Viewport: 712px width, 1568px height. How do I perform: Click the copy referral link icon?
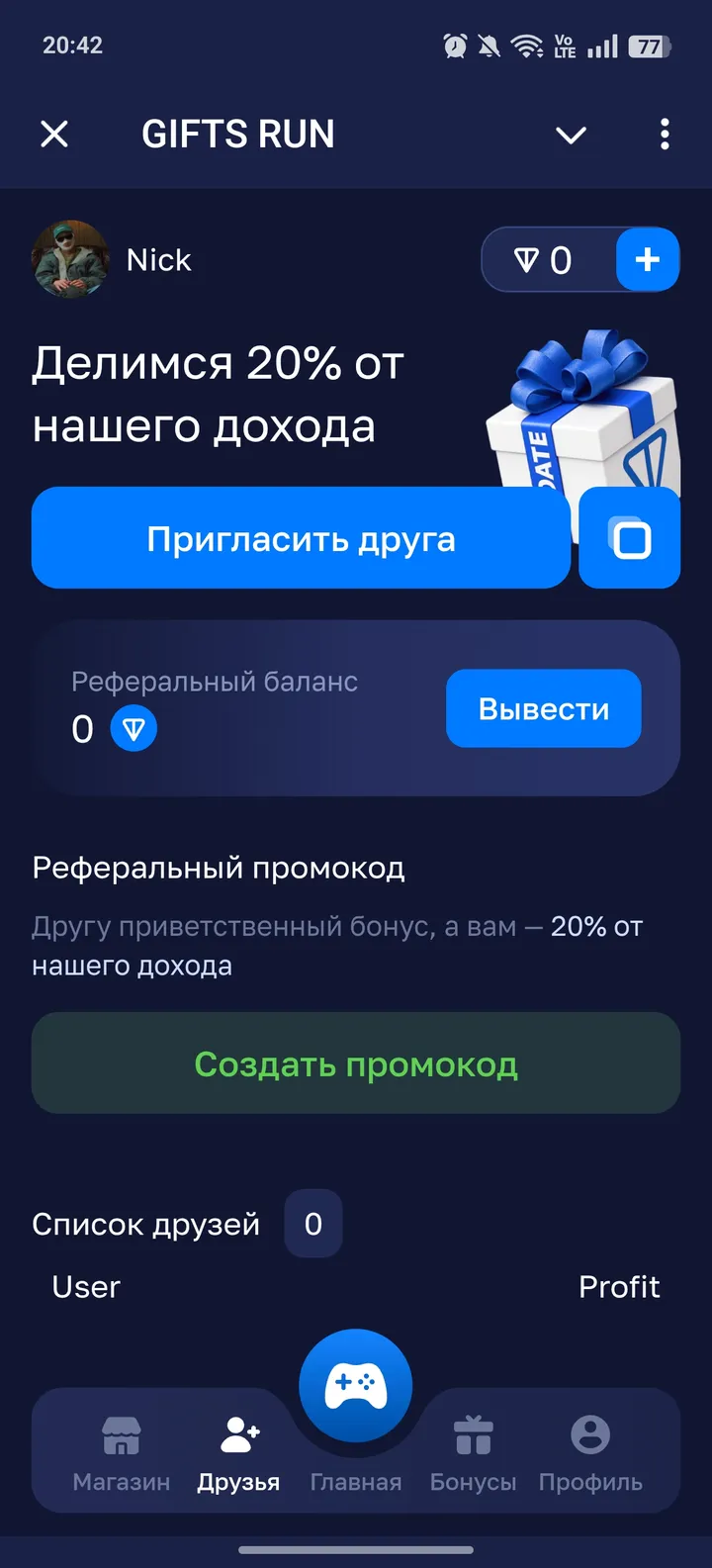(x=629, y=537)
